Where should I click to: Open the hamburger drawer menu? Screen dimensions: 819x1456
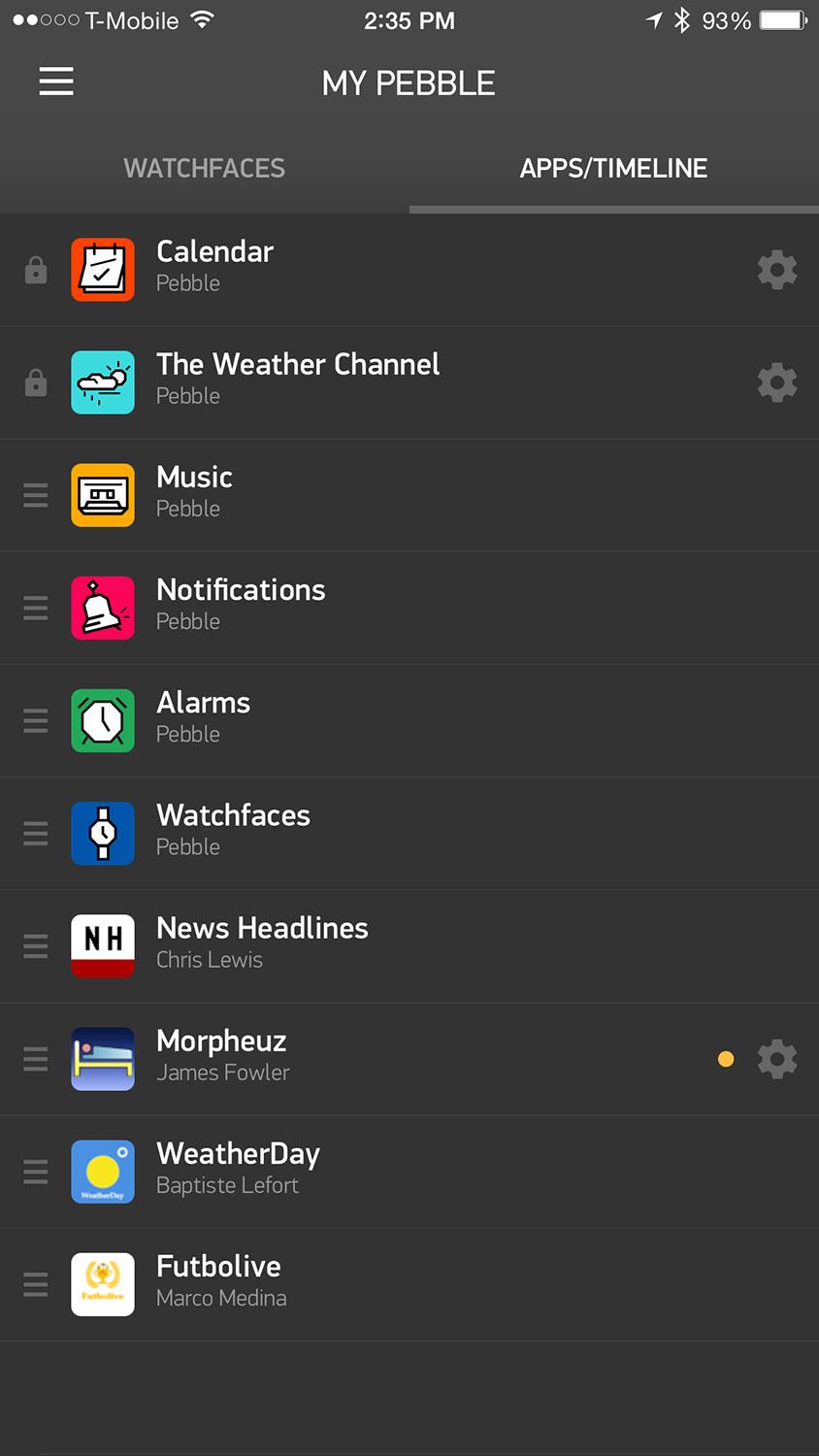tap(56, 82)
